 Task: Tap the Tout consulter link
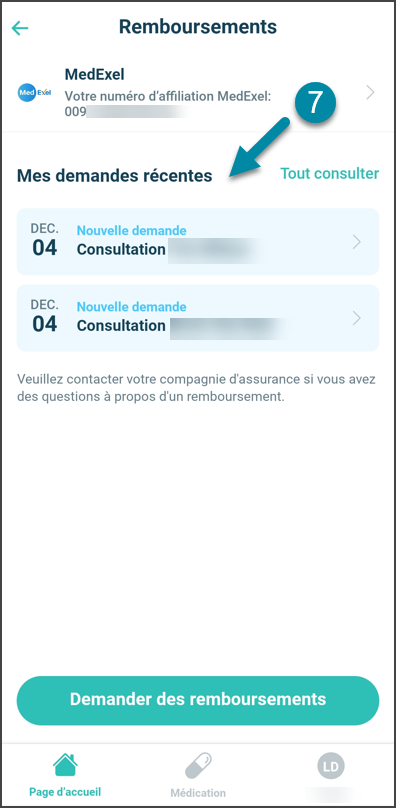(329, 174)
